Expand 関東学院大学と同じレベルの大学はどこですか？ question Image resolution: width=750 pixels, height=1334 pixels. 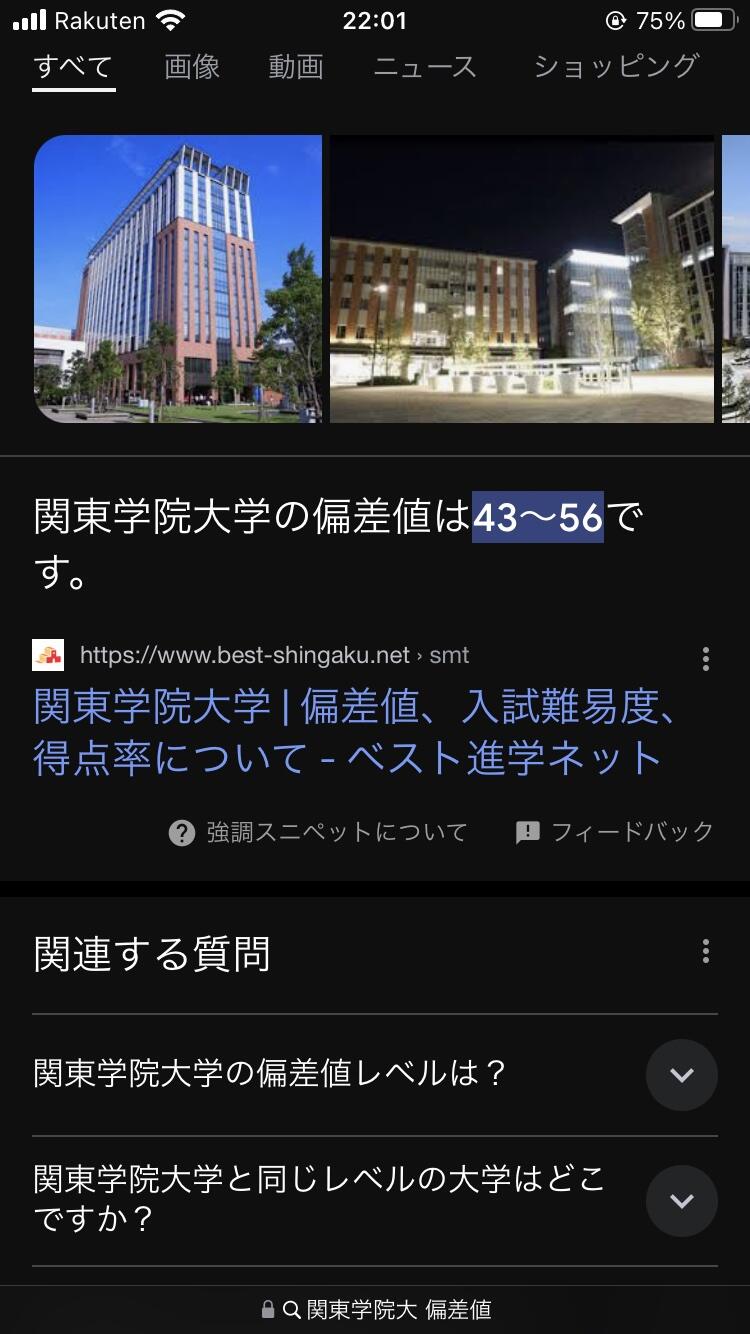coord(375,1201)
